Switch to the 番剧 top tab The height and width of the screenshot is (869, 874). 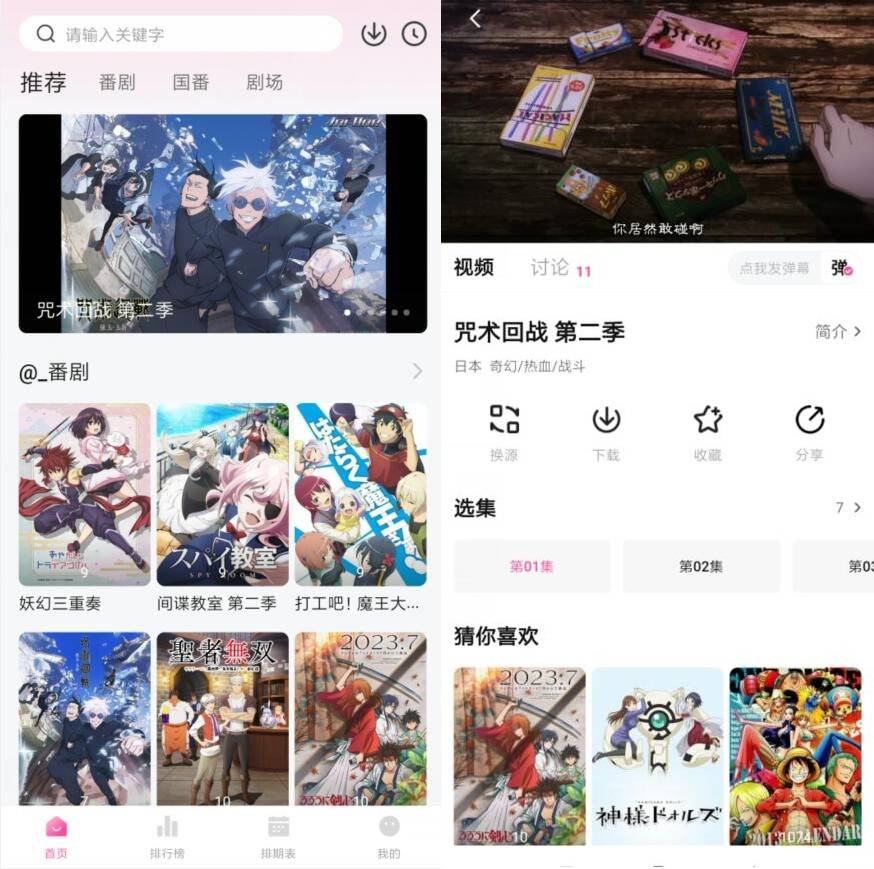coord(117,83)
